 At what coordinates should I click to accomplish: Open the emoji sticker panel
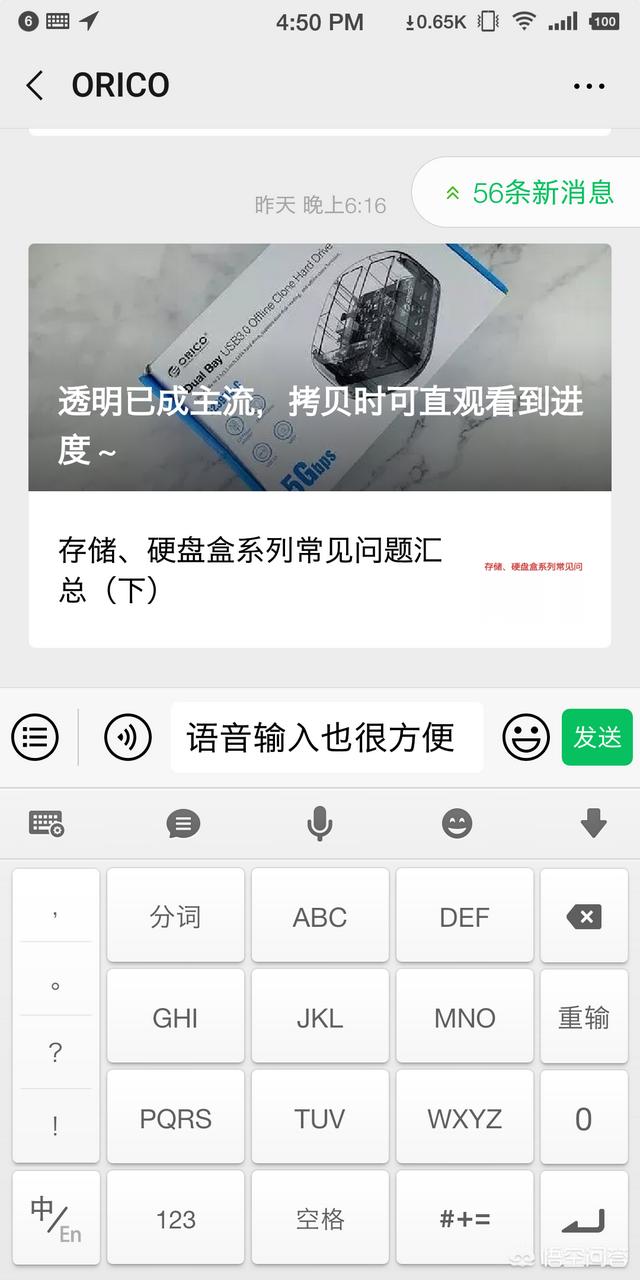coord(525,737)
